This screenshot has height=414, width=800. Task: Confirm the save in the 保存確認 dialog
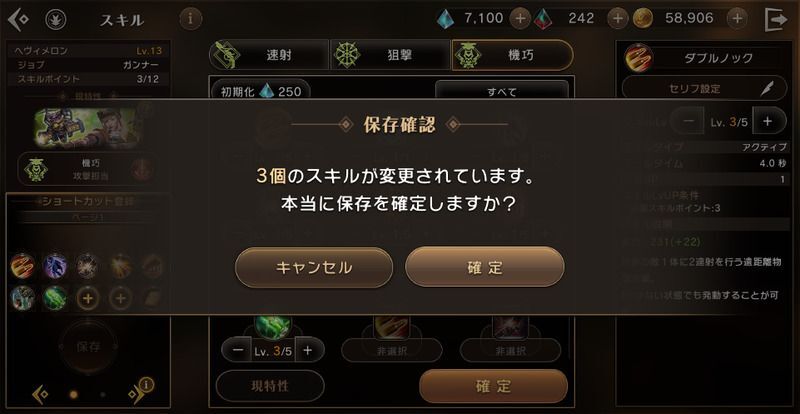484,267
